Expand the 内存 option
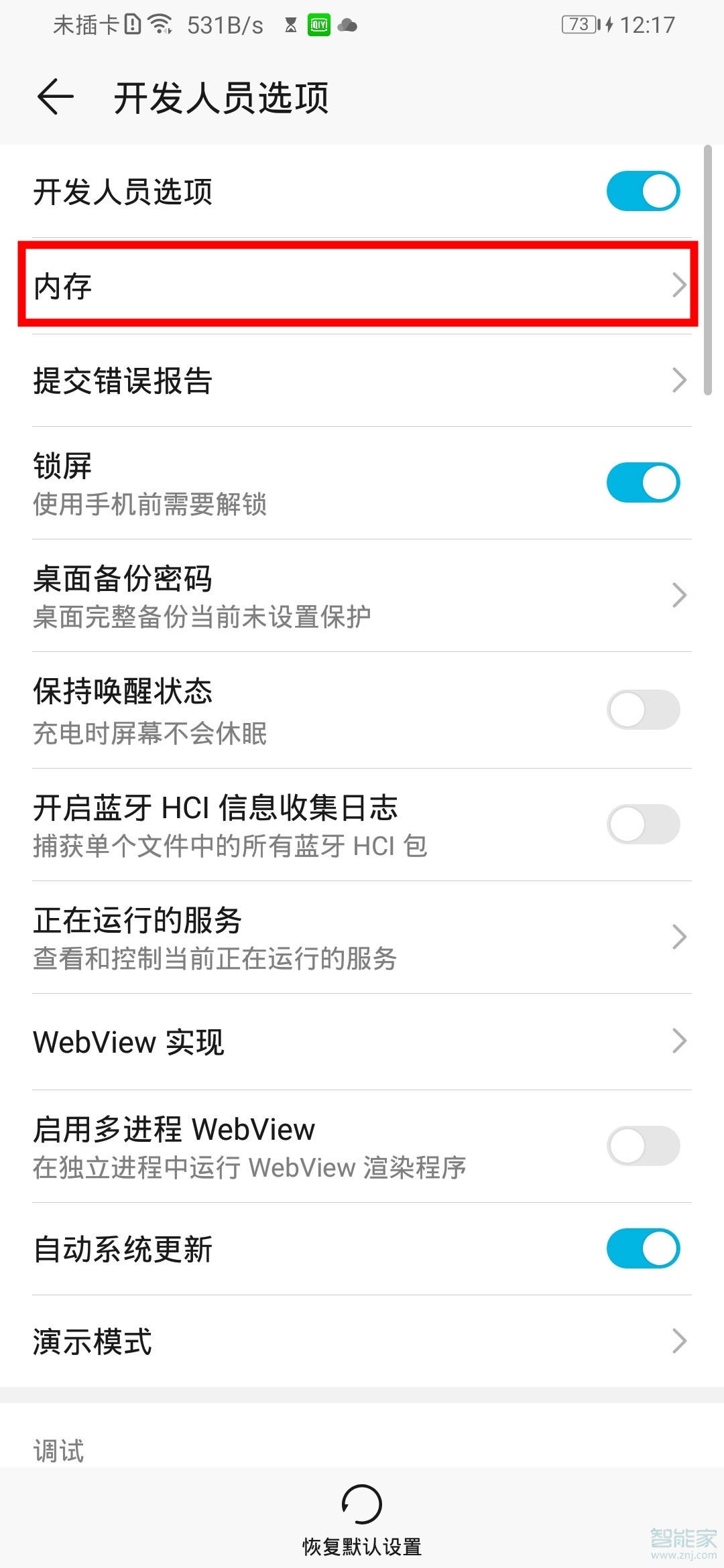The width and height of the screenshot is (724, 1568). click(x=362, y=285)
